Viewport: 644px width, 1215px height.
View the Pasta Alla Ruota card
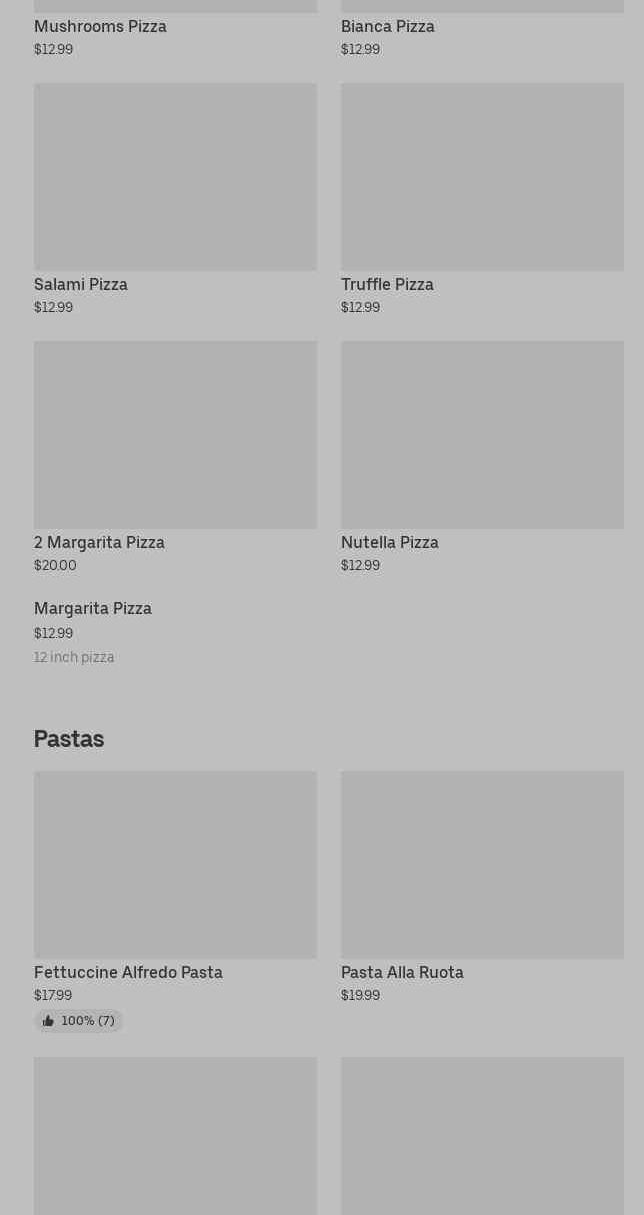(482, 887)
